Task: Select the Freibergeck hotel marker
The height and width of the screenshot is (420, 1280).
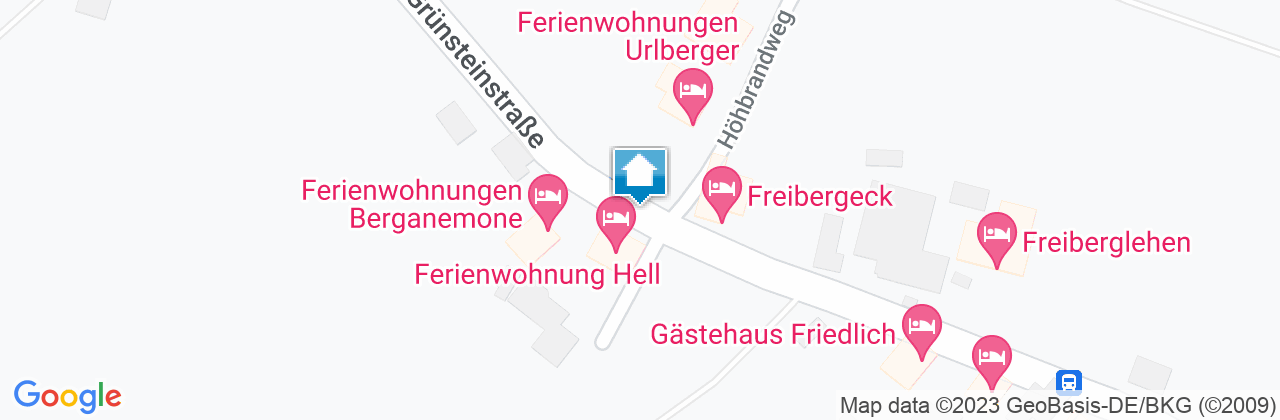Action: pyautogui.click(x=721, y=187)
